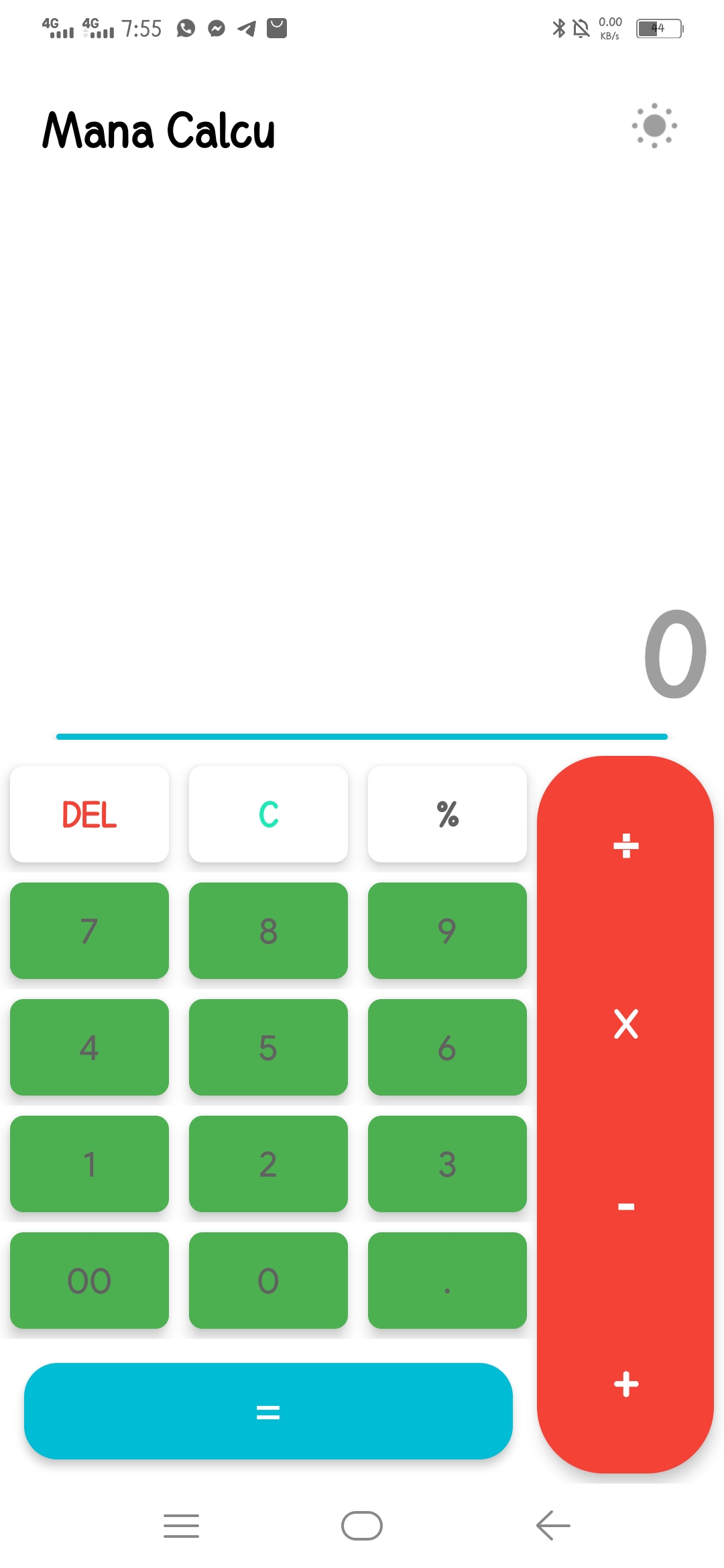Go back using system back arrow
The height and width of the screenshot is (1568, 724).
pyautogui.click(x=553, y=1526)
